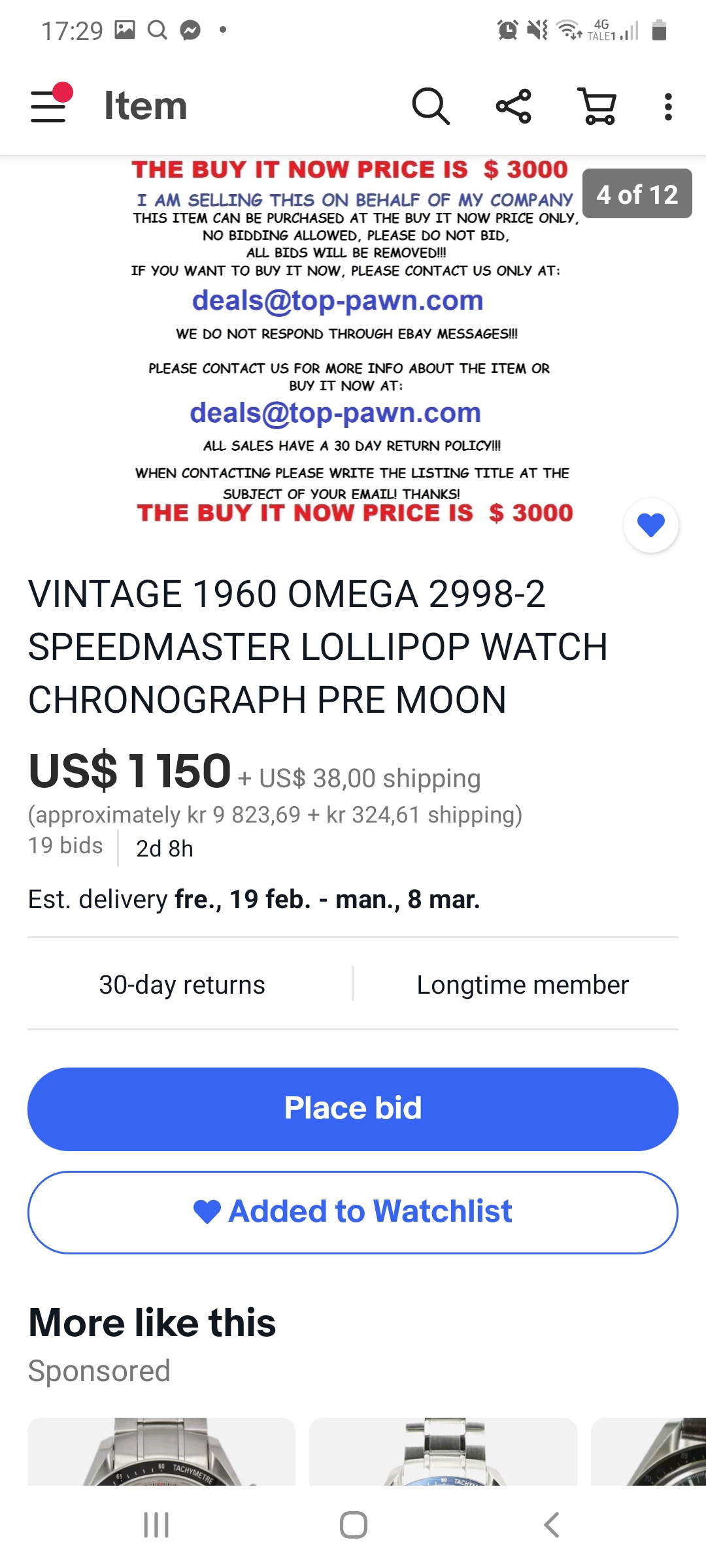
Task: Open listing image 4 of 12
Action: coord(353,340)
